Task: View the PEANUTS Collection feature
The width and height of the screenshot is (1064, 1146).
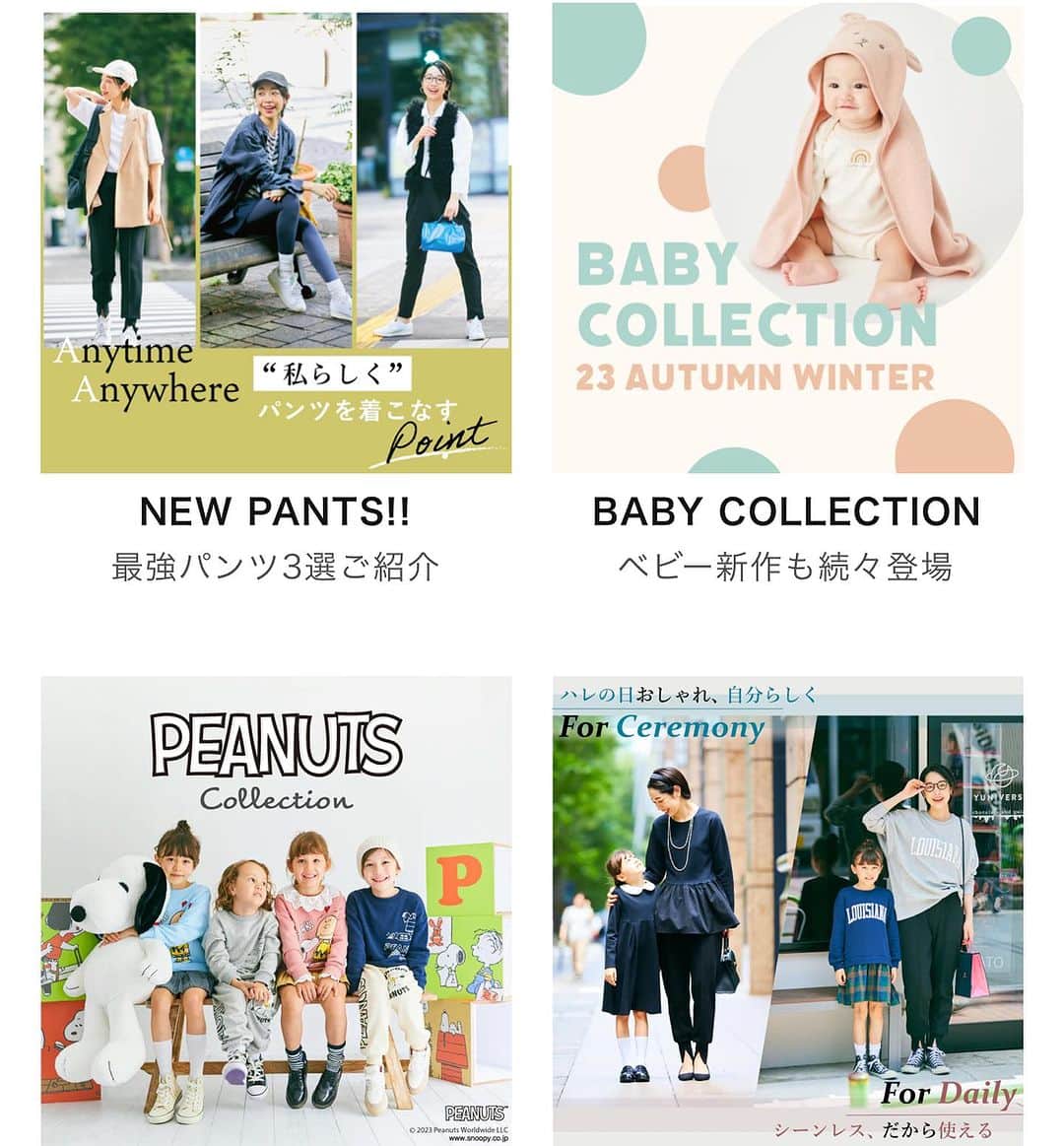Action: tap(276, 910)
